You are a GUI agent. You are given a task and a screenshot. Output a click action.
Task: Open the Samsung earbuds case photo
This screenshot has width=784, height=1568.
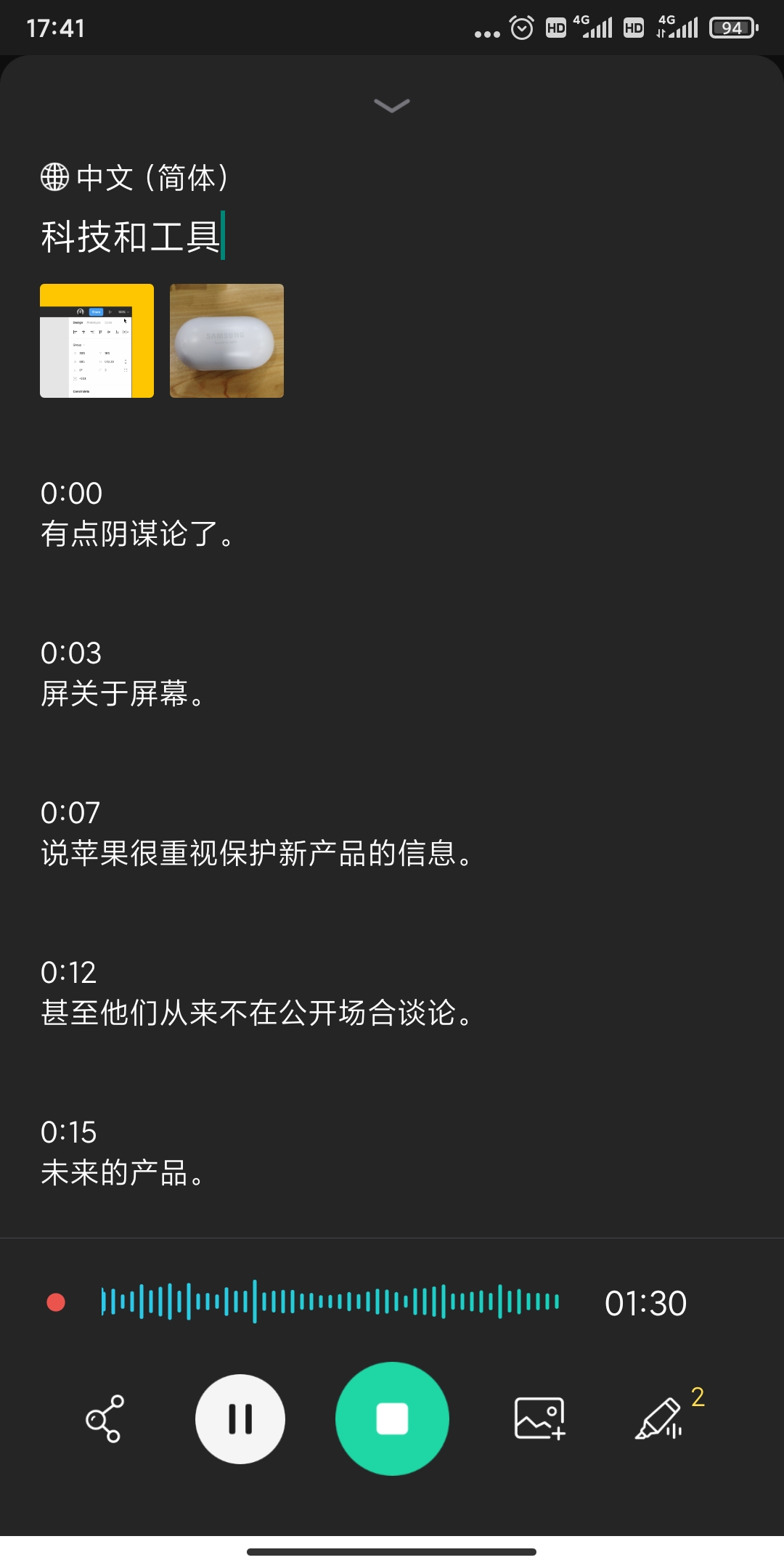(x=226, y=340)
